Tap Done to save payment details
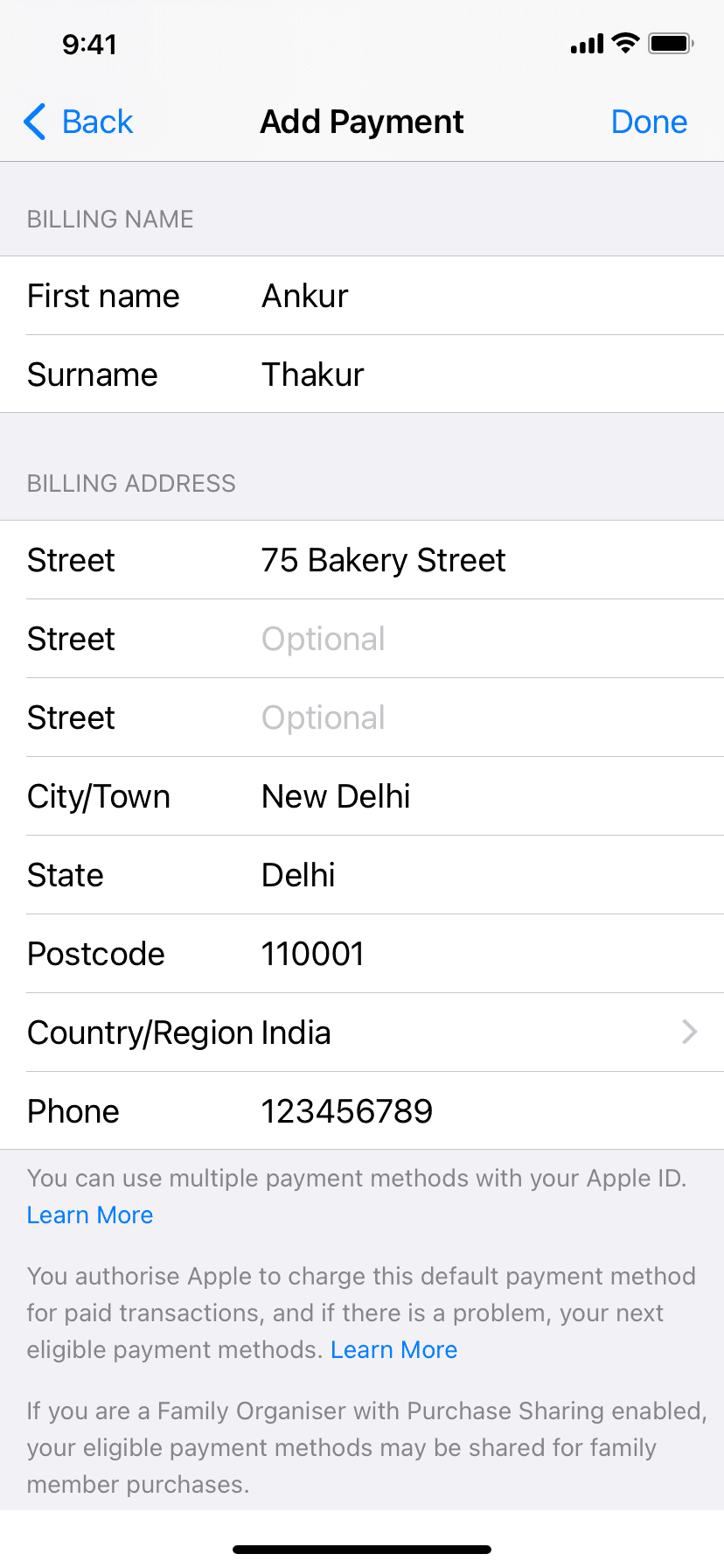This screenshot has width=724, height=1568. tap(649, 122)
